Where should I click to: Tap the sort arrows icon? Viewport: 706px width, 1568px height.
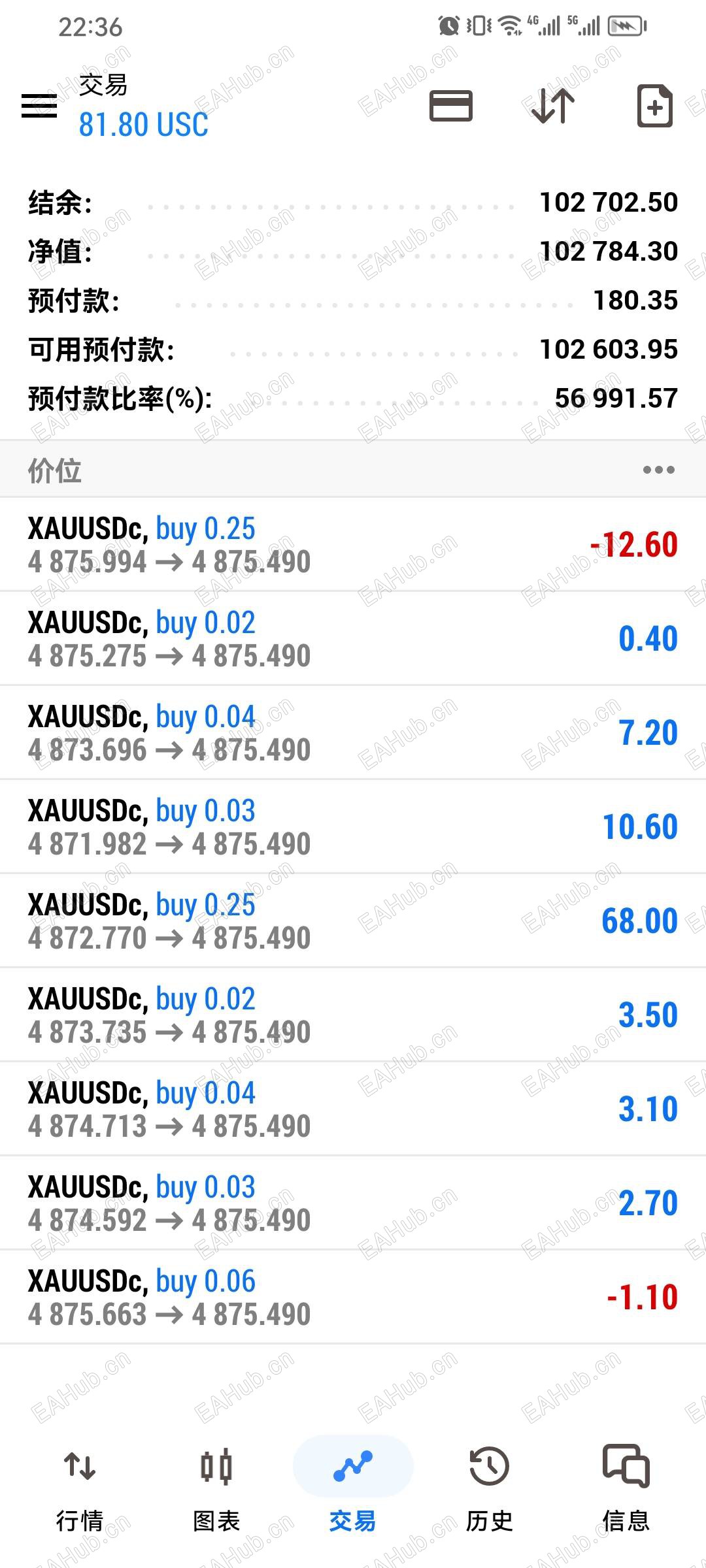coord(553,105)
